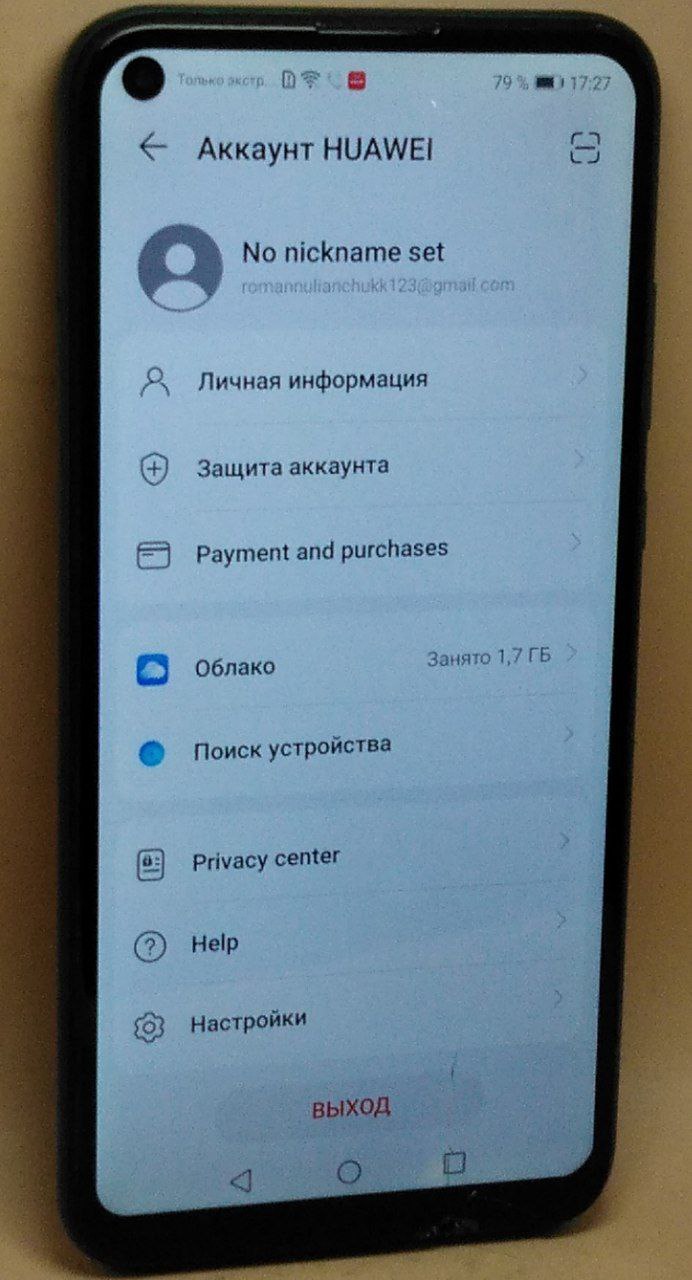This screenshot has height=1280, width=692.
Task: Open Privacy center
Action: tap(265, 859)
